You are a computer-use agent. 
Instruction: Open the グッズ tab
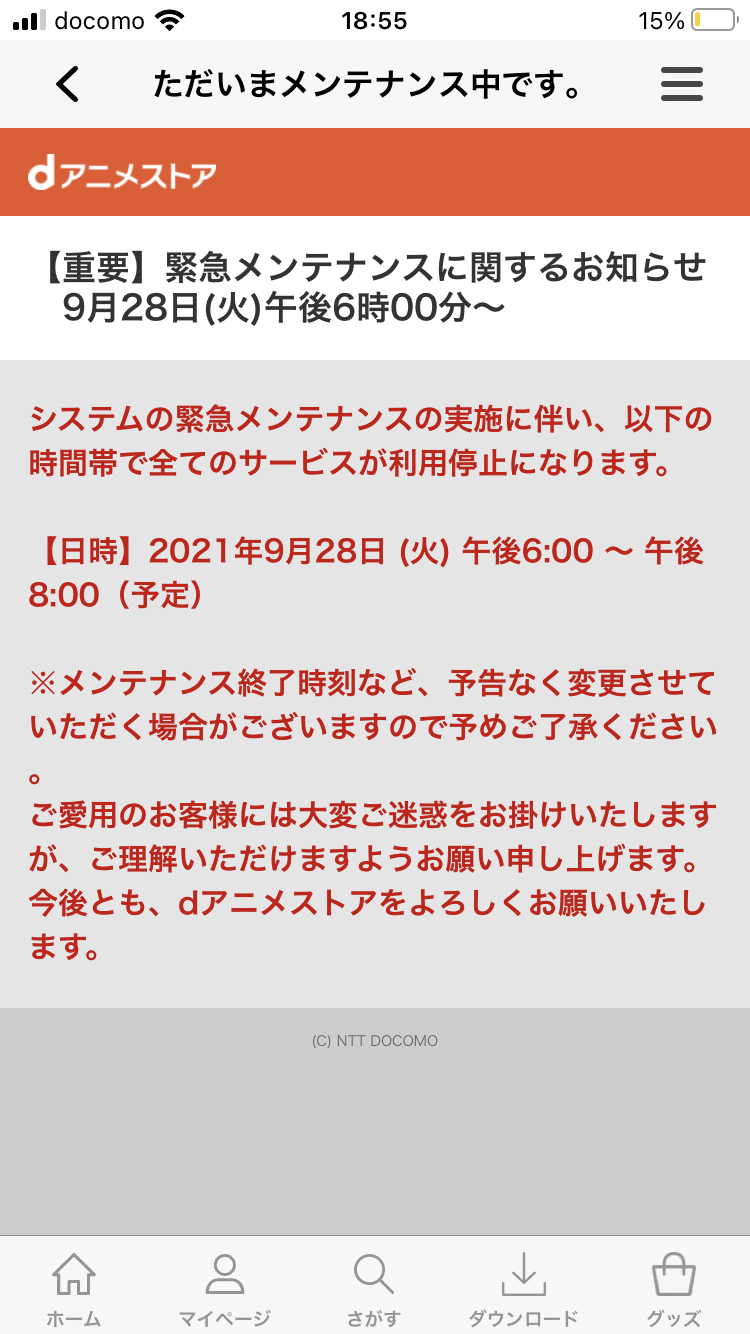[x=673, y=1290]
